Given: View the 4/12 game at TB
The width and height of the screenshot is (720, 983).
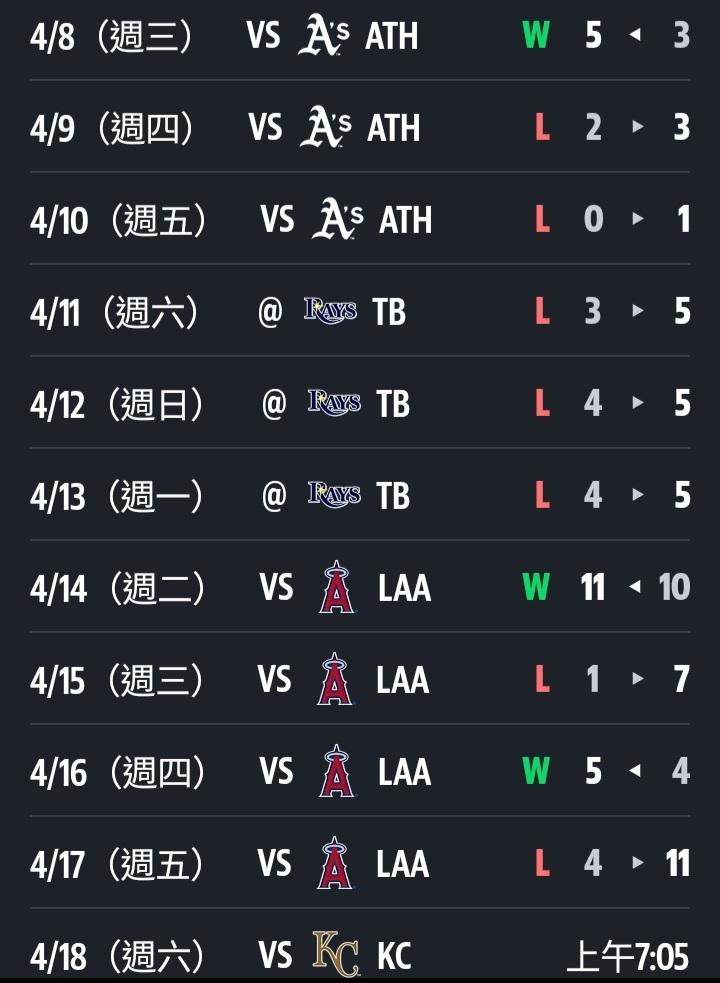Looking at the screenshot, I should coord(360,404).
